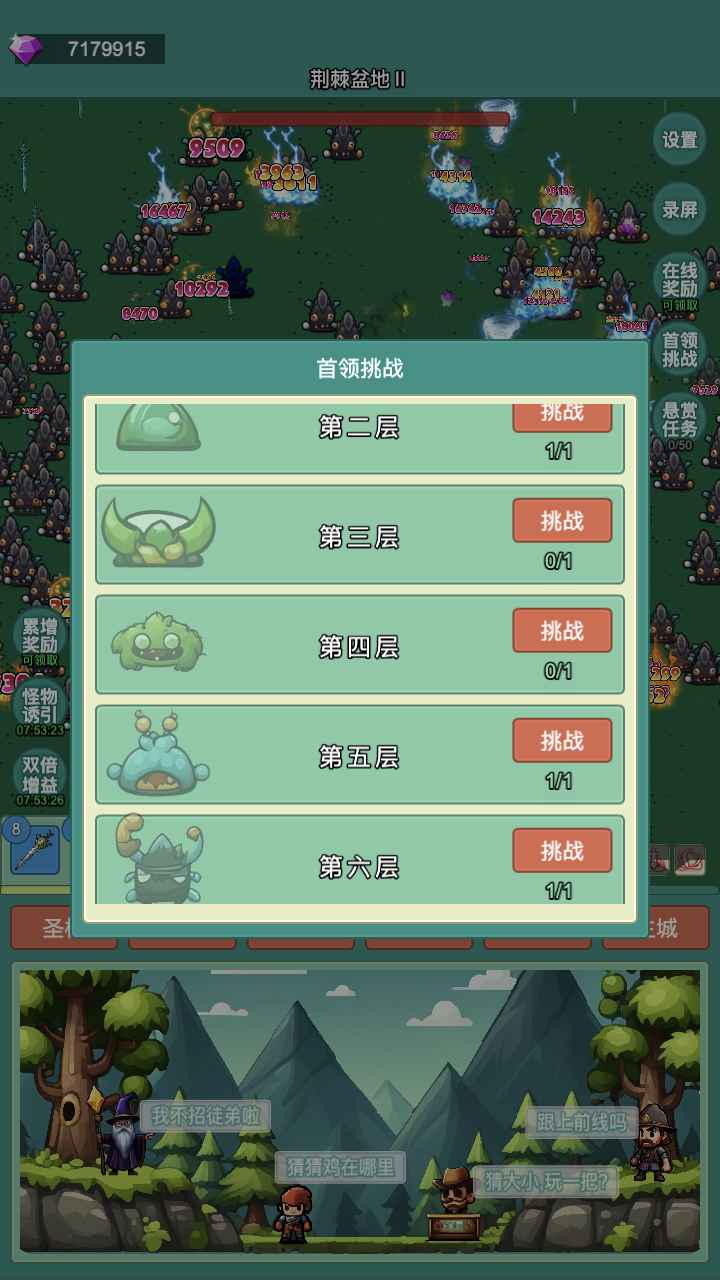This screenshot has width=720, height=1280.
Task: Activate the 双倍增益 double buff
Action: (x=40, y=777)
